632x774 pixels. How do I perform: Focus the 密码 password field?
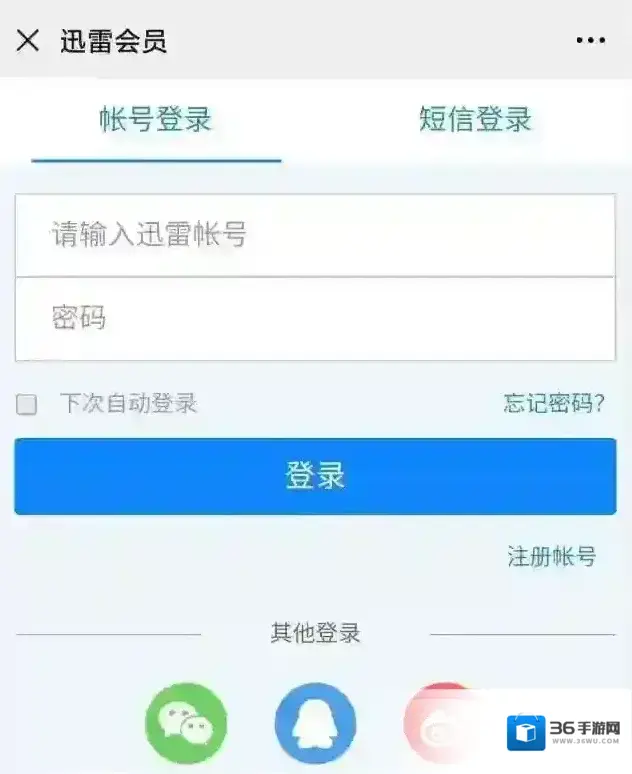(315, 319)
